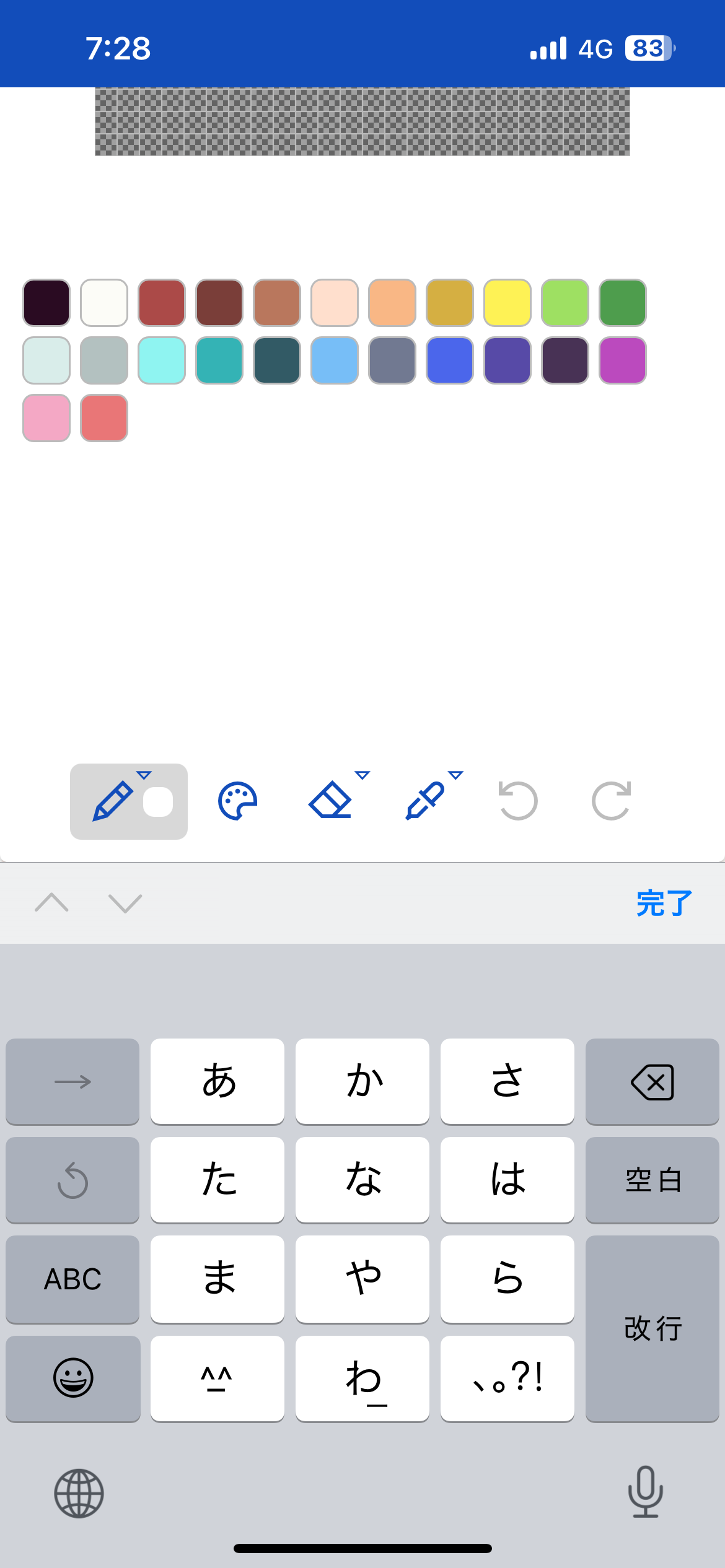
Task: Tap the keyboard backspace key
Action: pos(652,1082)
